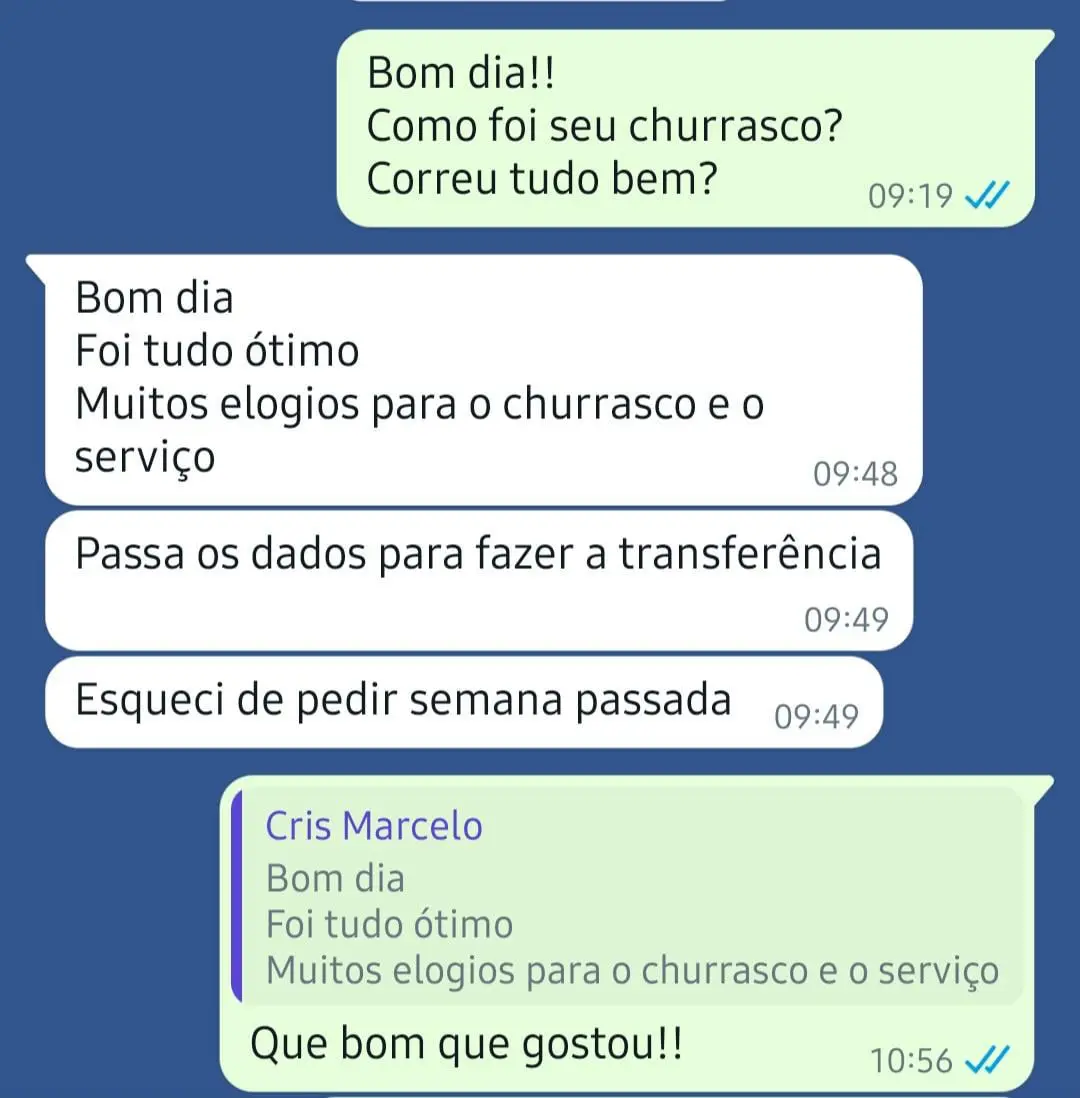Screen dimensions: 1080x1098
Task: Jump to the quoted Cris Marcelo message
Action: point(630,897)
